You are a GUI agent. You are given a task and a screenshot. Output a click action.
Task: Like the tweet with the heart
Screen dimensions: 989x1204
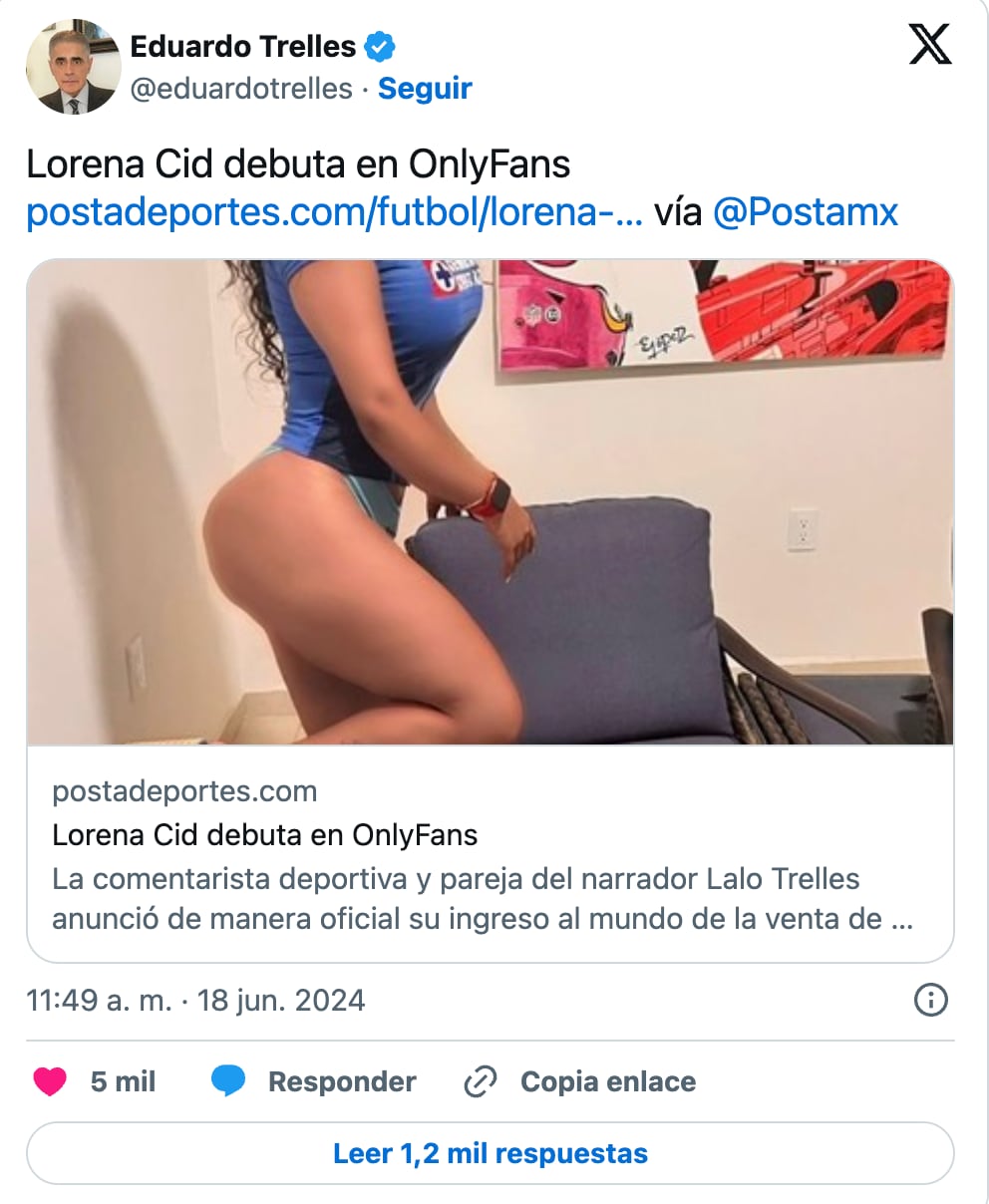pos(50,1081)
